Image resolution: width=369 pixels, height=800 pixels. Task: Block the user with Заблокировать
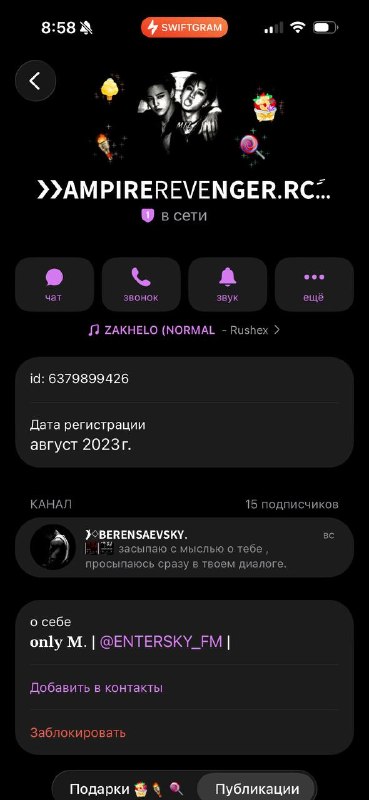(x=78, y=733)
